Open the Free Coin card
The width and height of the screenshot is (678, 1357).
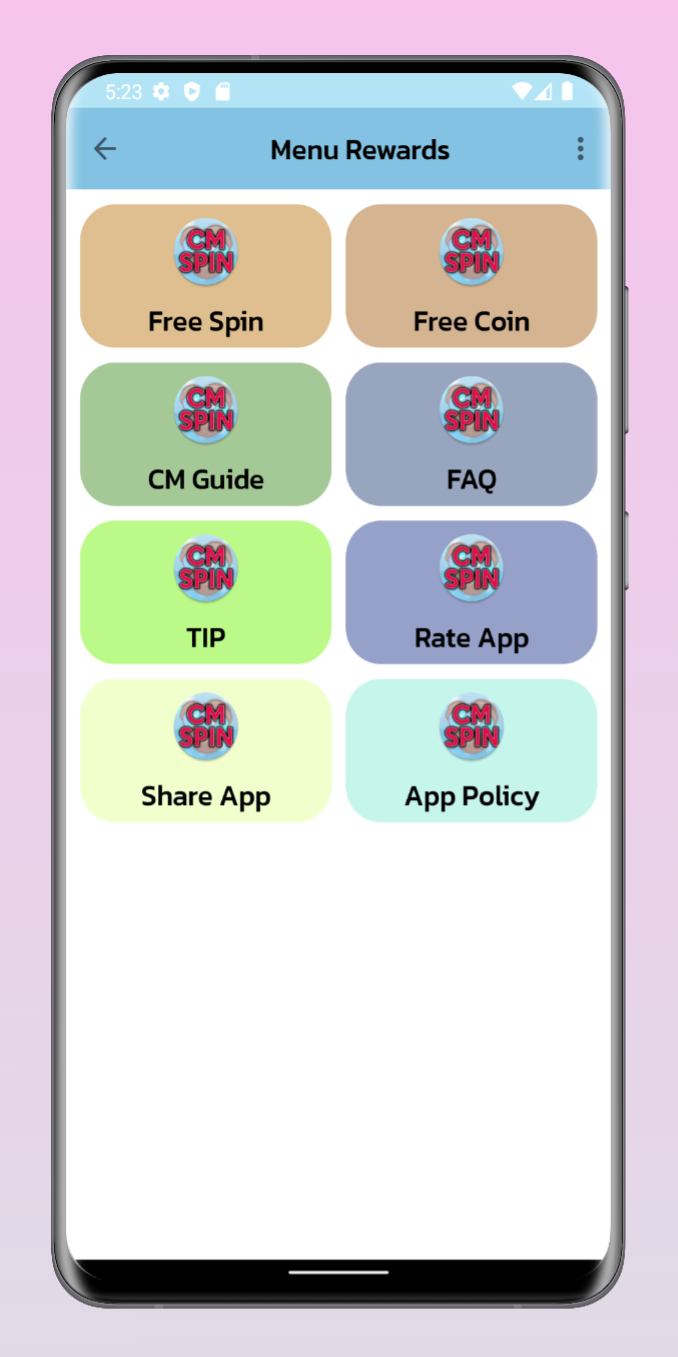click(x=471, y=276)
